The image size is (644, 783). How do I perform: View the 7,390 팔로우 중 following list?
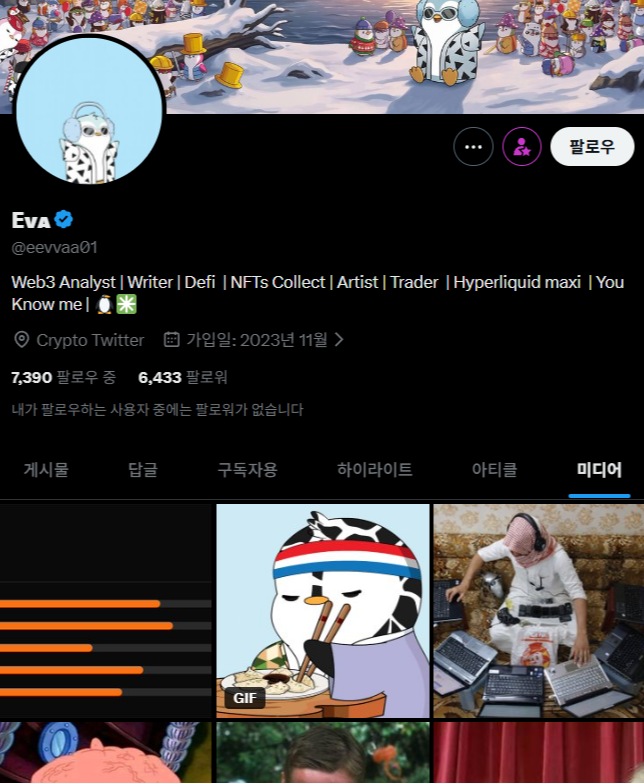(x=63, y=377)
